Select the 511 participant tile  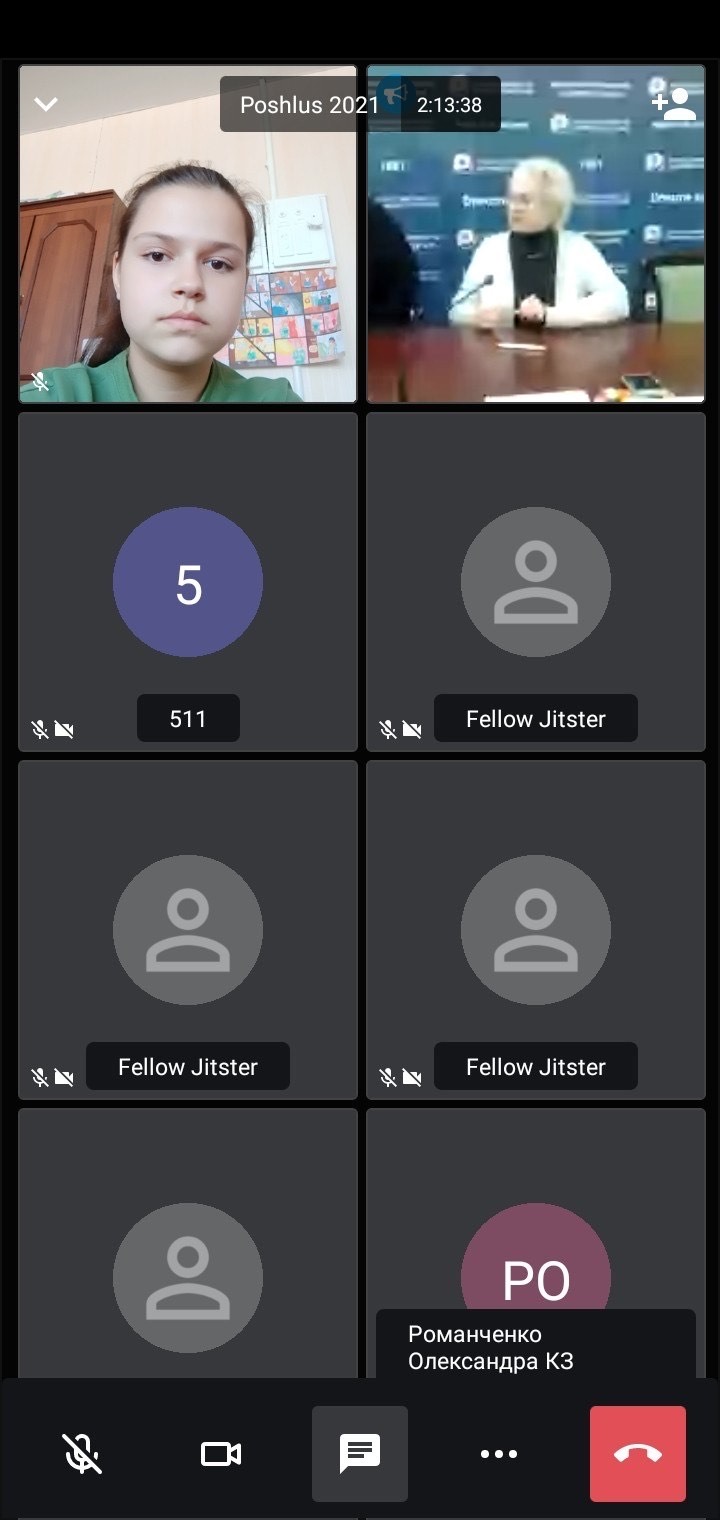pyautogui.click(x=188, y=582)
